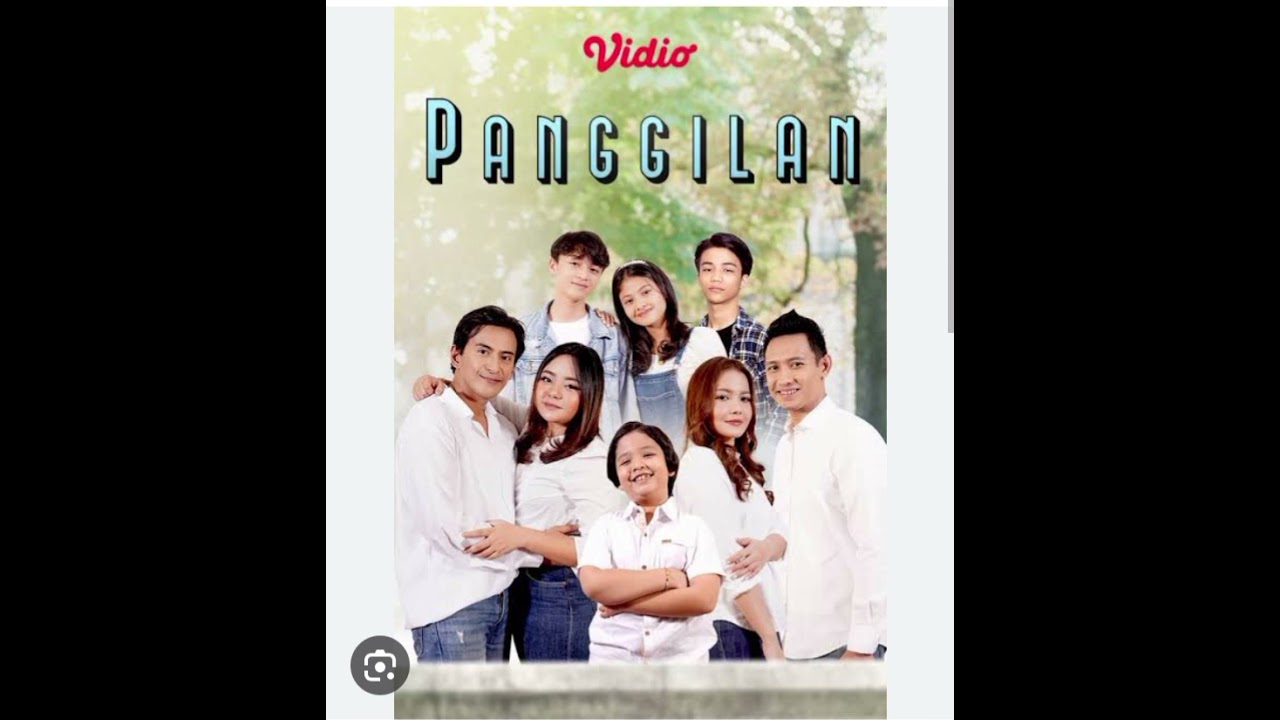Search this image with Google Lens
1280x720 pixels.
coord(380,665)
